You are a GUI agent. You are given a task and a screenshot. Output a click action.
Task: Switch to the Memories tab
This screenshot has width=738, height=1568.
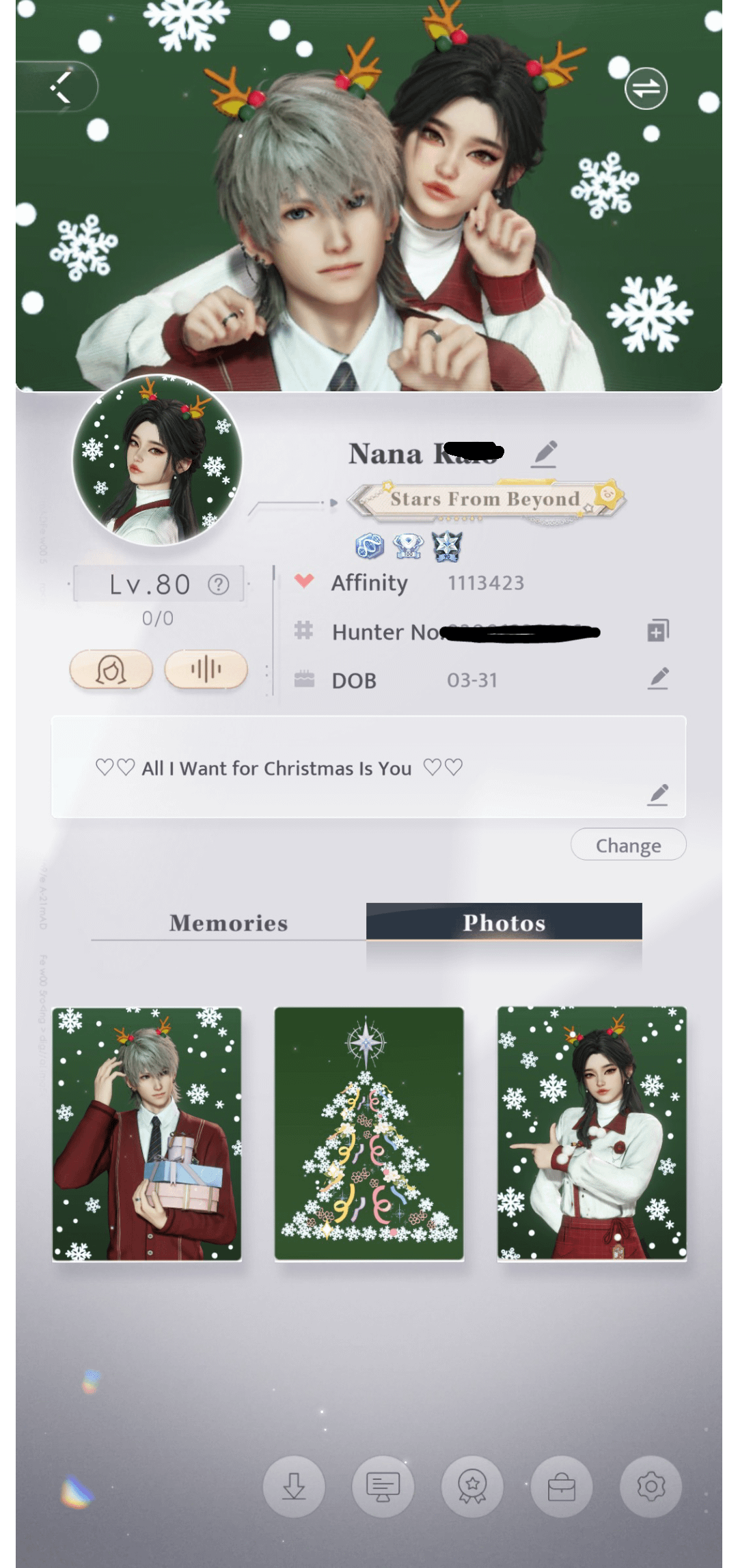[x=228, y=923]
